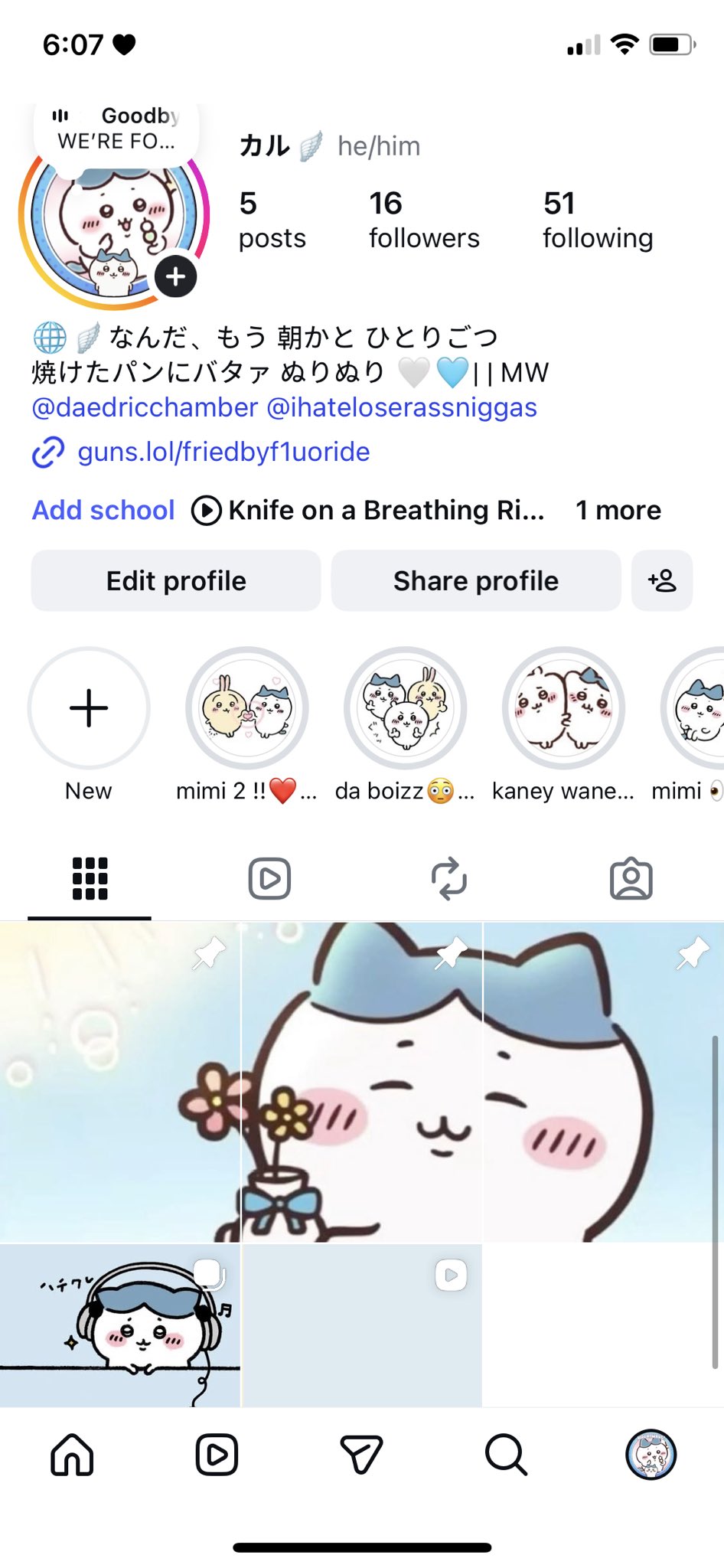Open the "kaney wane..." highlight

tap(563, 708)
